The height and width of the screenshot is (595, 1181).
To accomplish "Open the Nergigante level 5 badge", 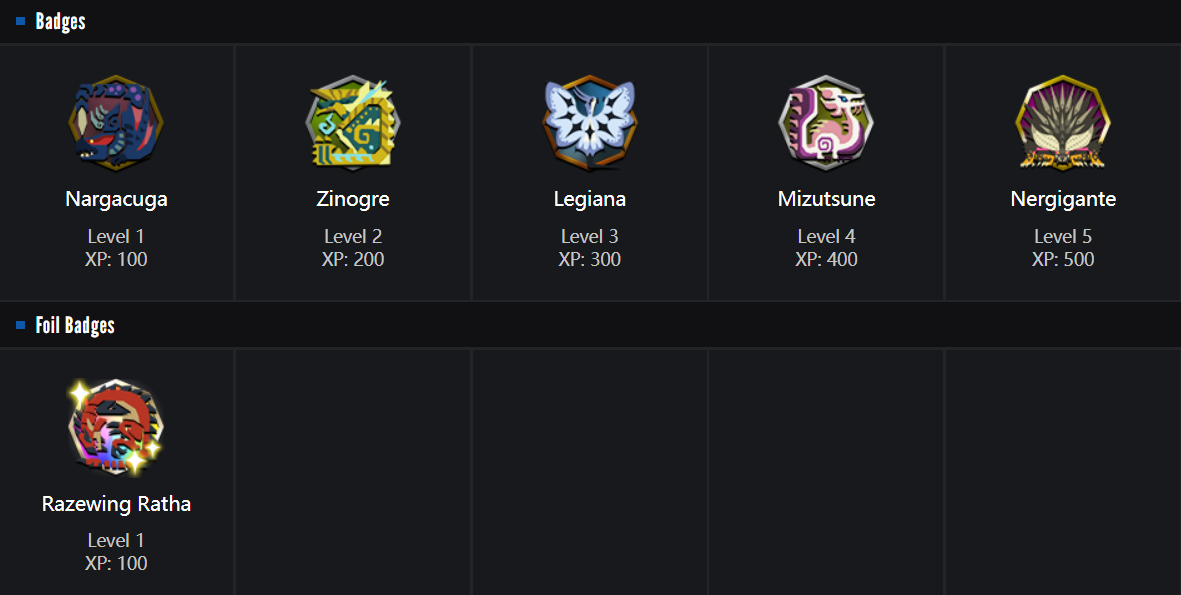I will tap(1062, 124).
